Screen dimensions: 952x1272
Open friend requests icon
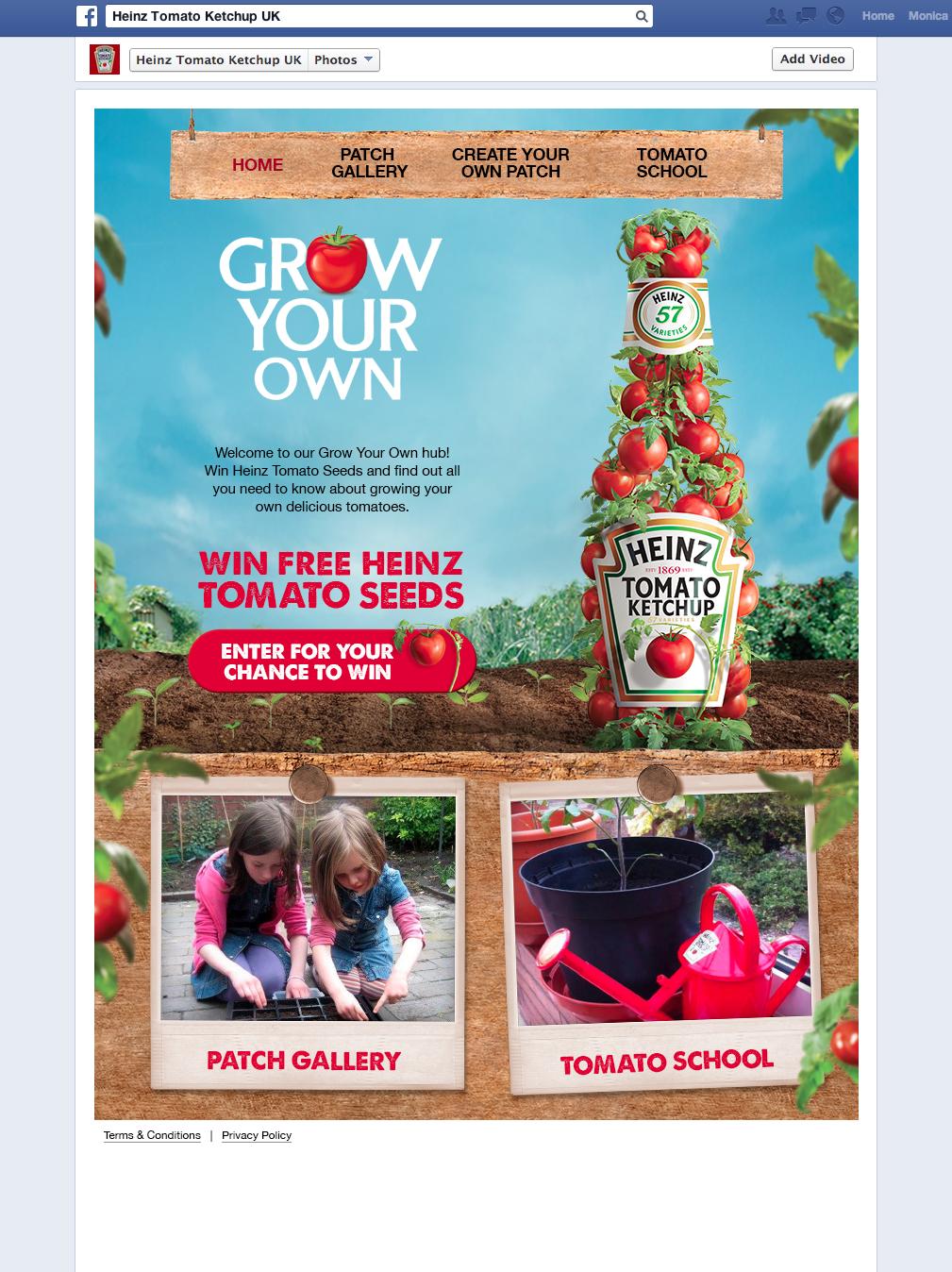pos(776,16)
